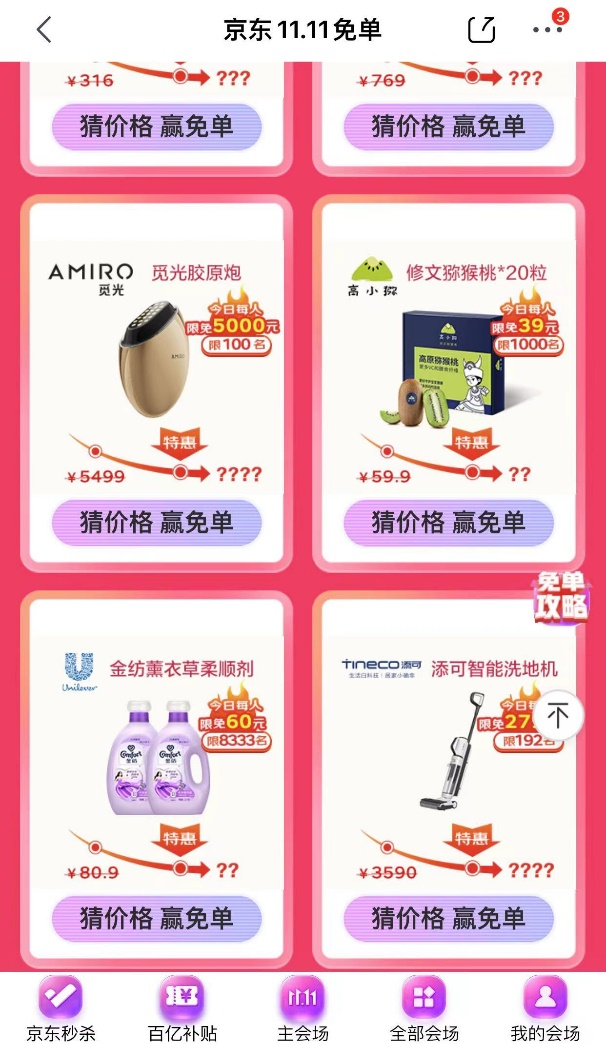The width and height of the screenshot is (606, 1044).
Task: Guess price for AMIRO 觅光胶原炮
Action: (157, 523)
